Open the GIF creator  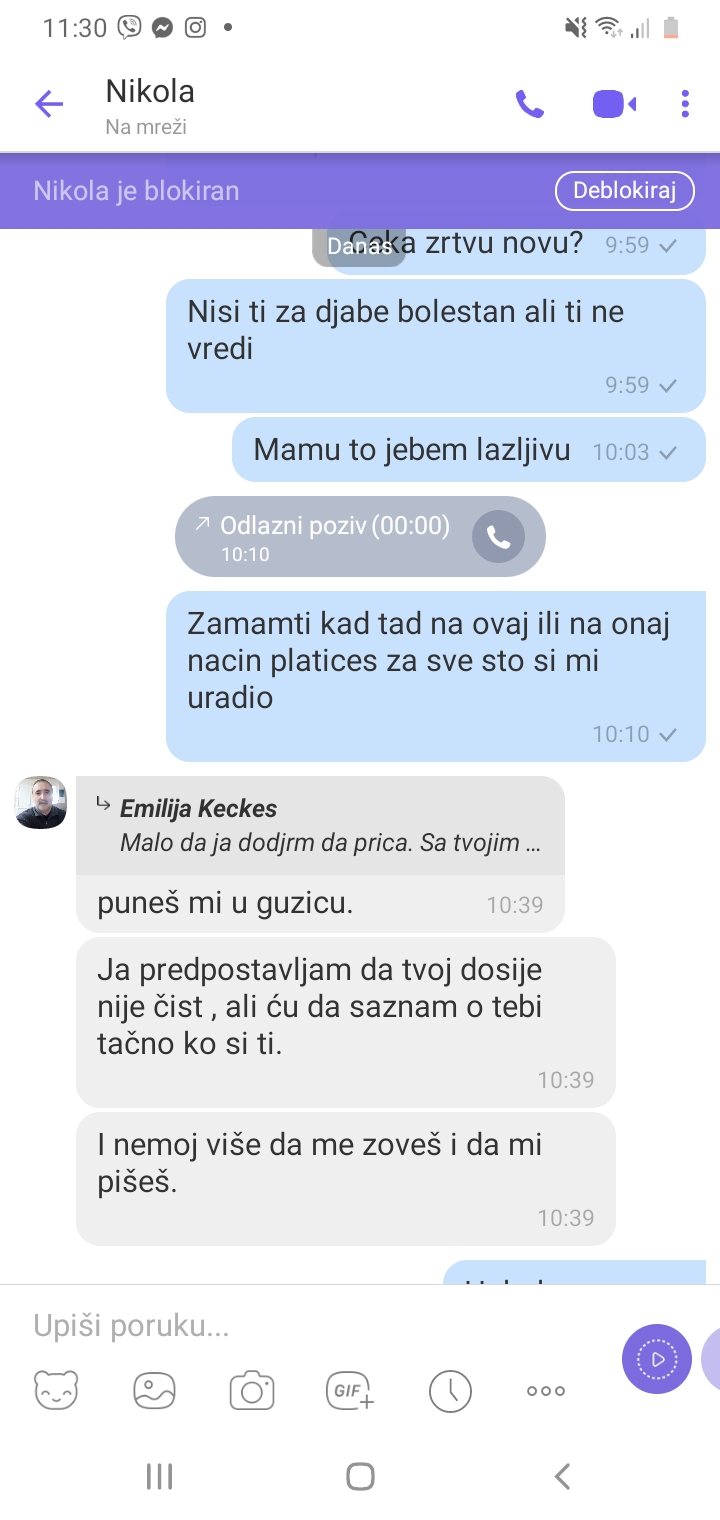(x=350, y=1390)
